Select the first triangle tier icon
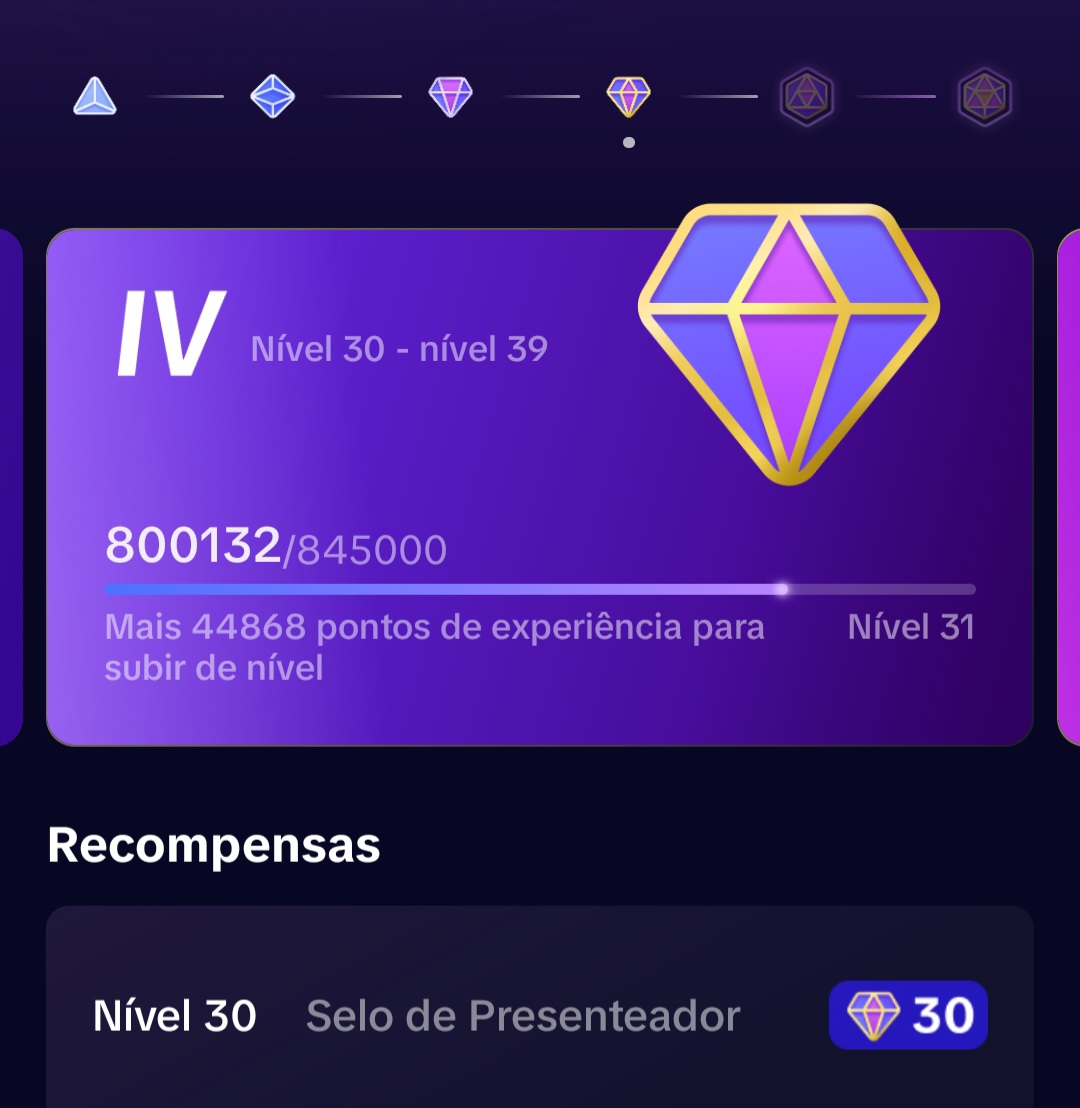 [x=95, y=97]
